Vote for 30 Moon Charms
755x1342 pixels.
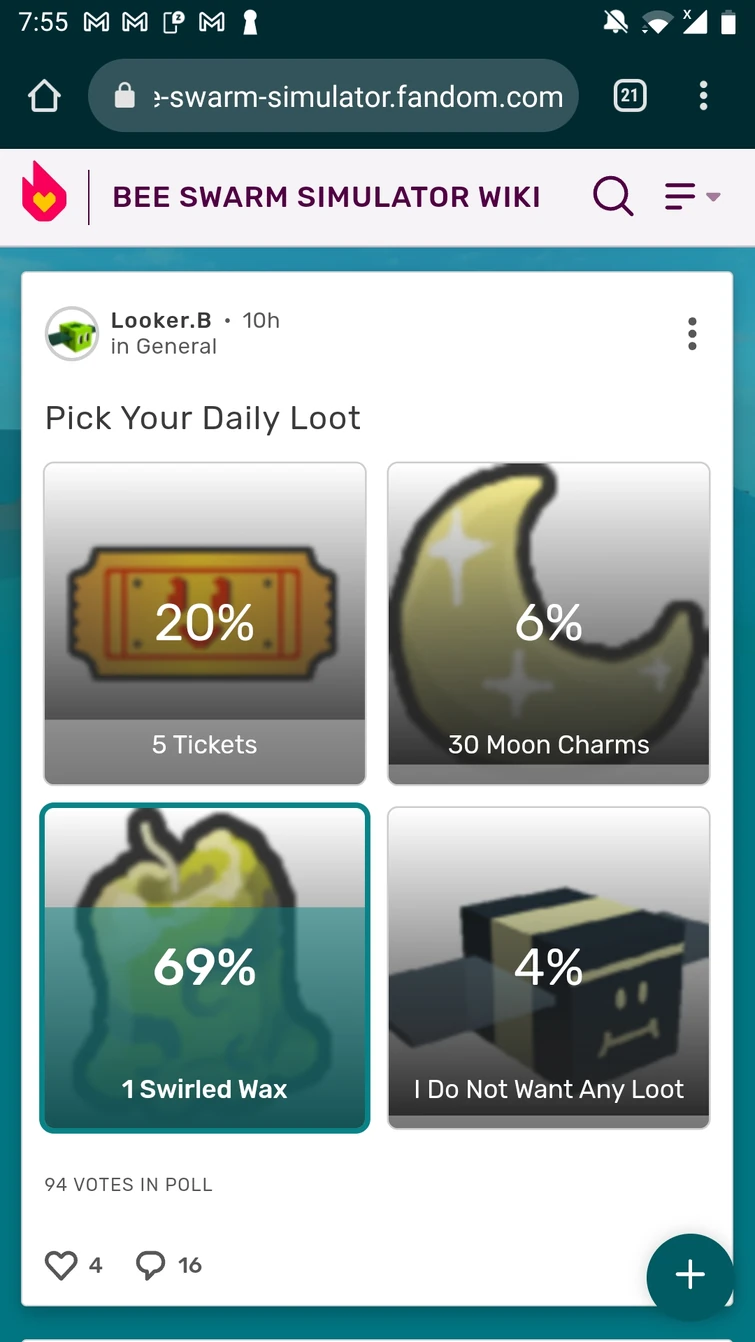tap(548, 622)
